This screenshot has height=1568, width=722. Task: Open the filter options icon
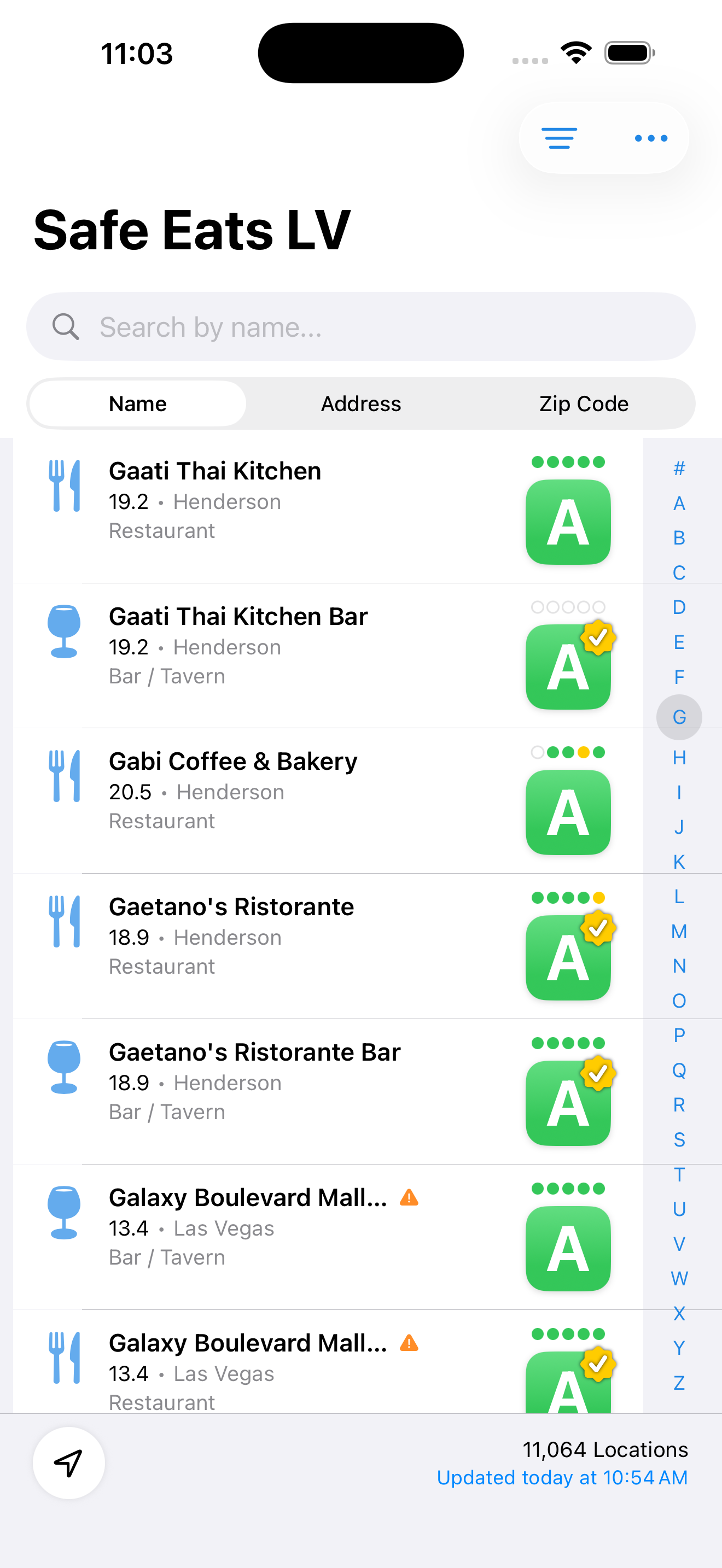click(560, 138)
